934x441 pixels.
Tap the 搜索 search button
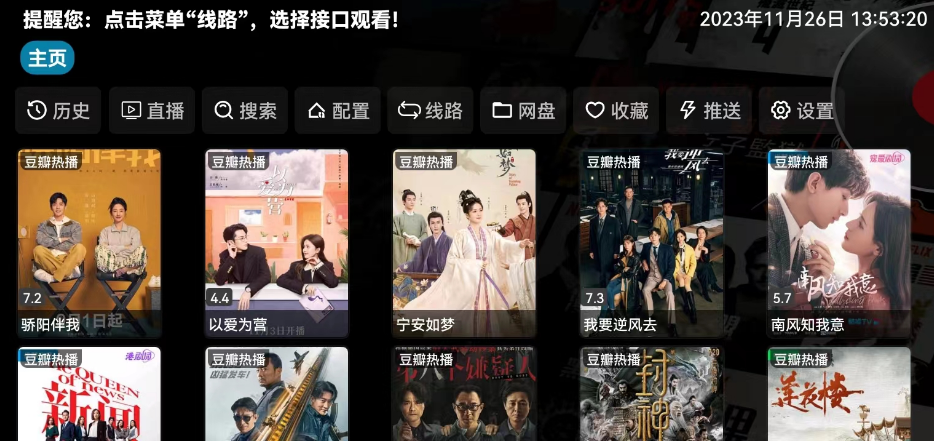coord(245,111)
